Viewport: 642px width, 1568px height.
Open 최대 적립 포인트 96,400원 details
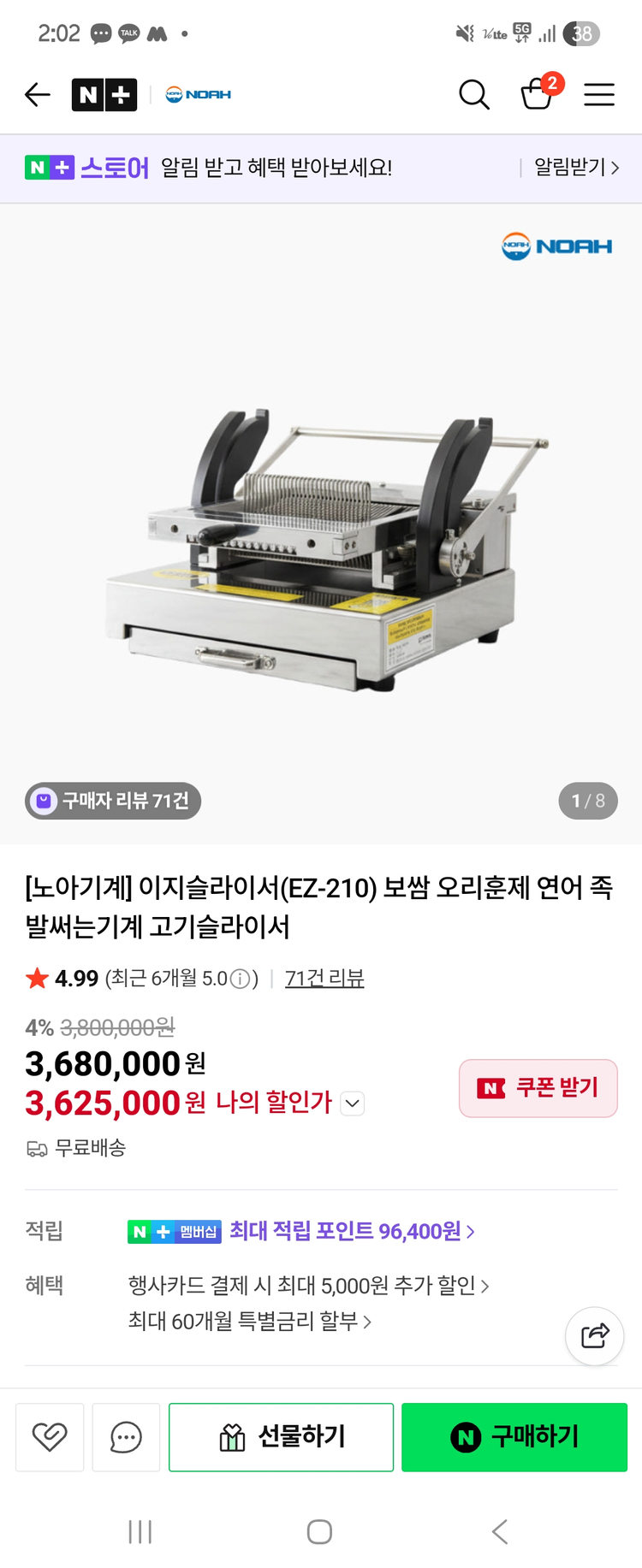click(x=352, y=1231)
